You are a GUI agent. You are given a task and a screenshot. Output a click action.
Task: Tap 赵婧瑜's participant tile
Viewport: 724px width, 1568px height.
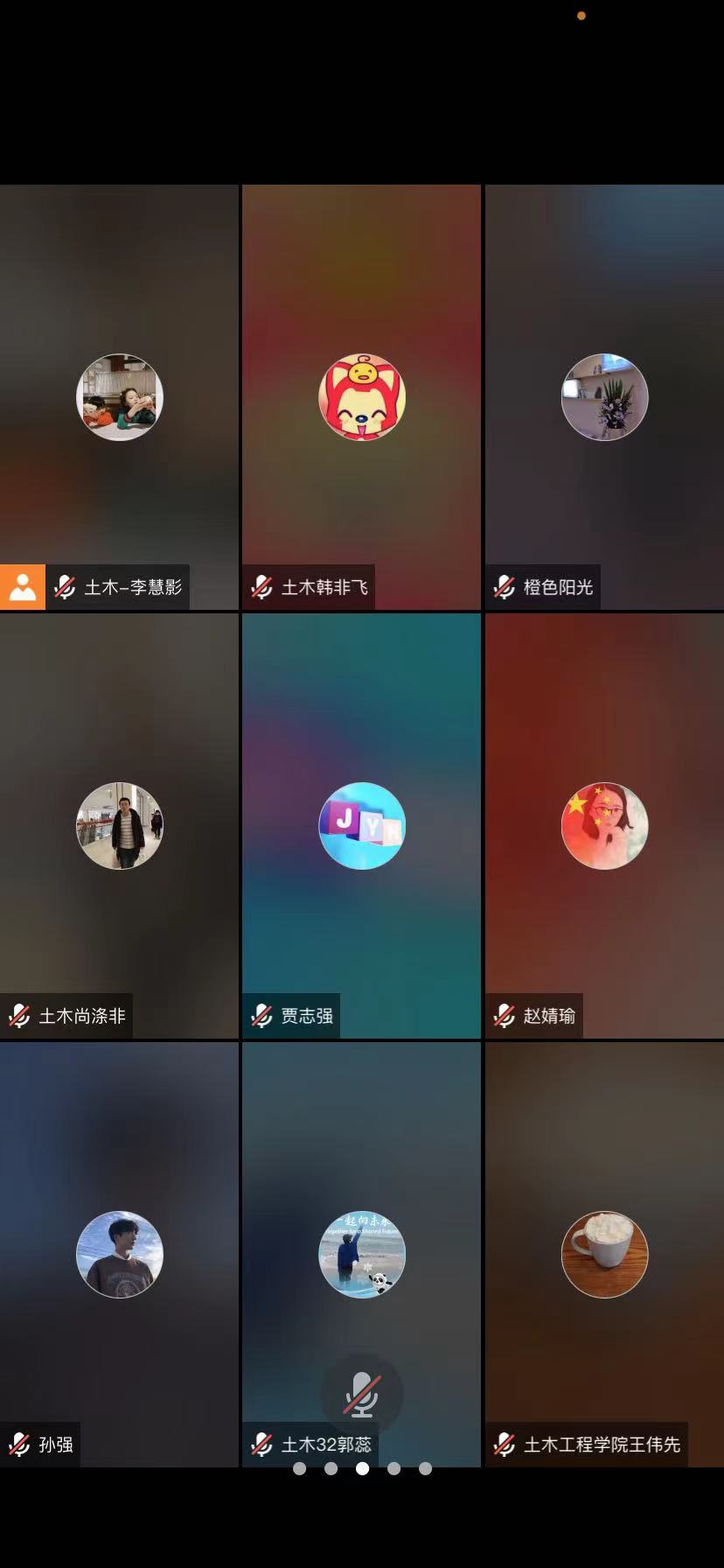[604, 826]
